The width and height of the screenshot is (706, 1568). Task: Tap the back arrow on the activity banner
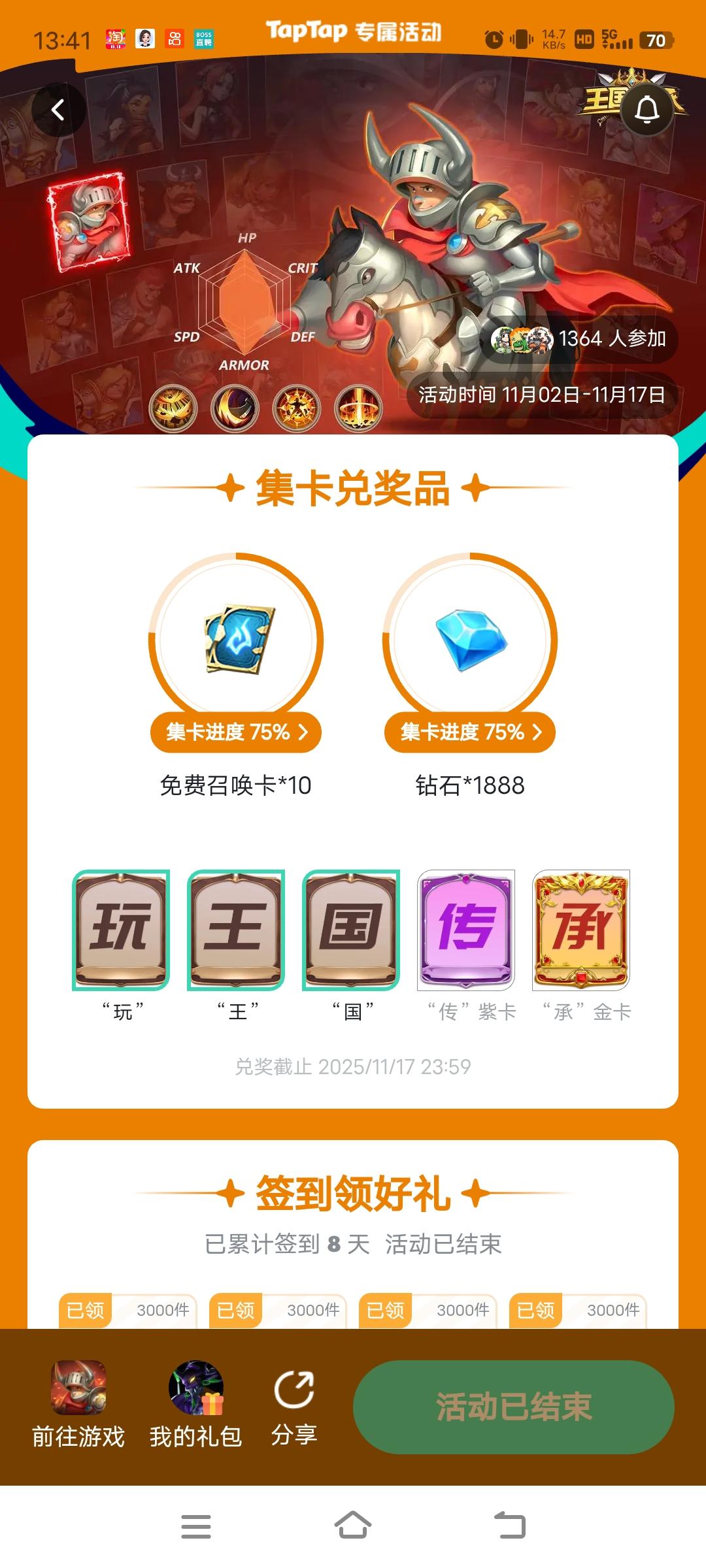pyautogui.click(x=59, y=109)
